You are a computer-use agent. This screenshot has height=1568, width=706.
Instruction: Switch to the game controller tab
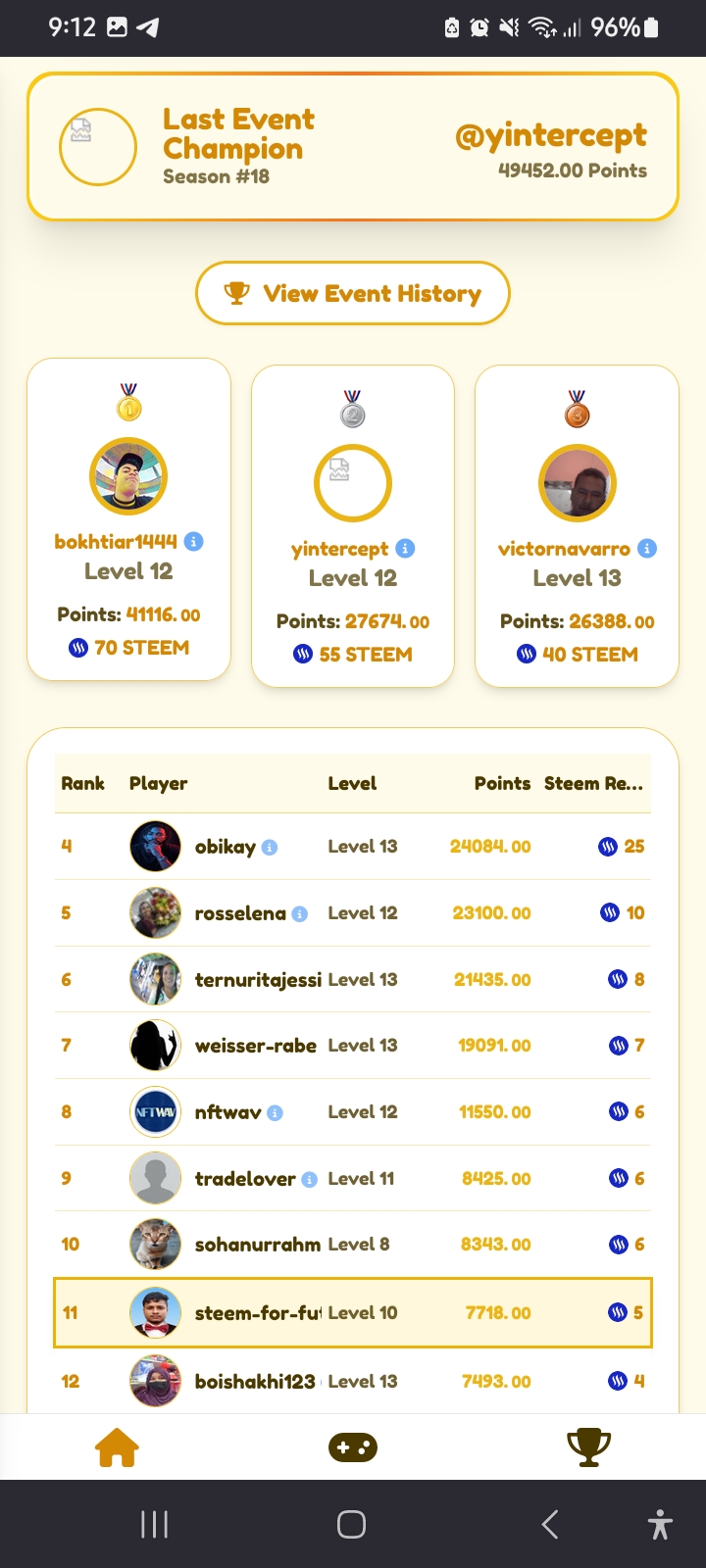pyautogui.click(x=353, y=1447)
